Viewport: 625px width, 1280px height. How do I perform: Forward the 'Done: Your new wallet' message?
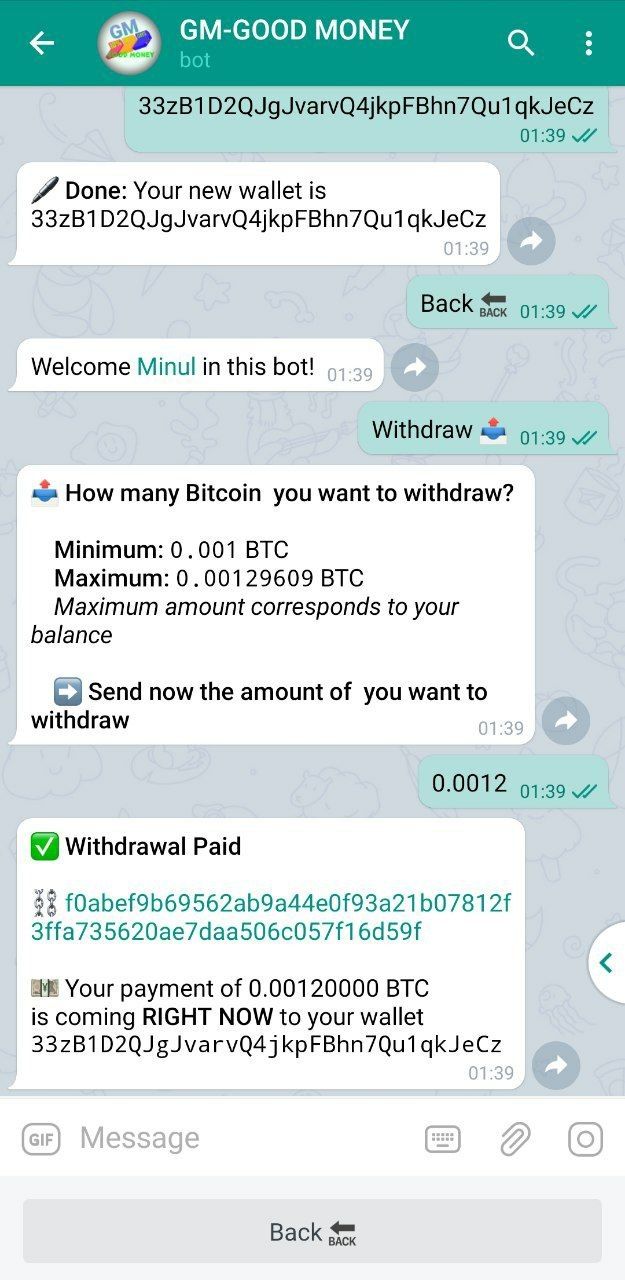(x=531, y=240)
